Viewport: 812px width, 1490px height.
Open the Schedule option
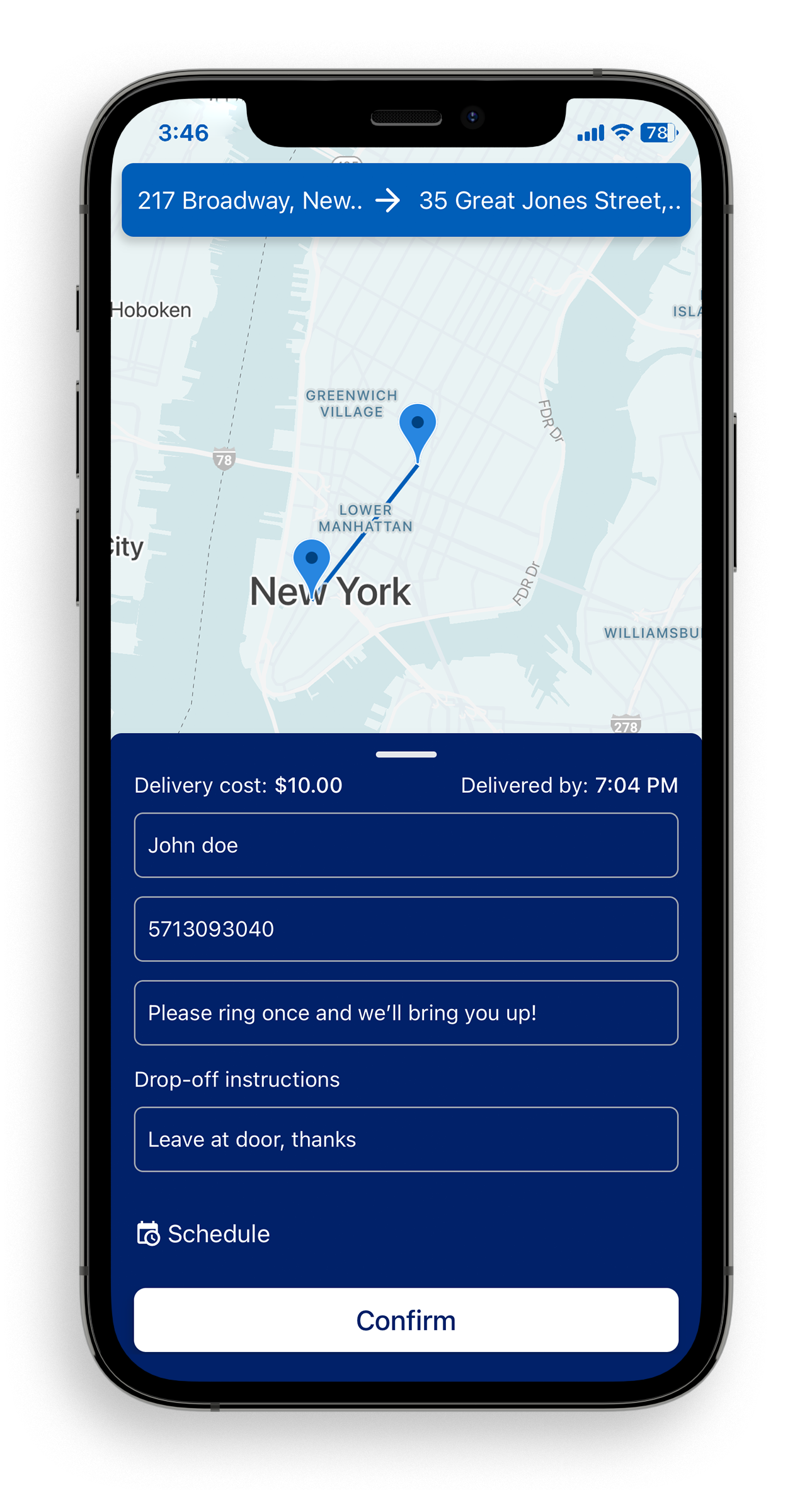pos(203,1233)
